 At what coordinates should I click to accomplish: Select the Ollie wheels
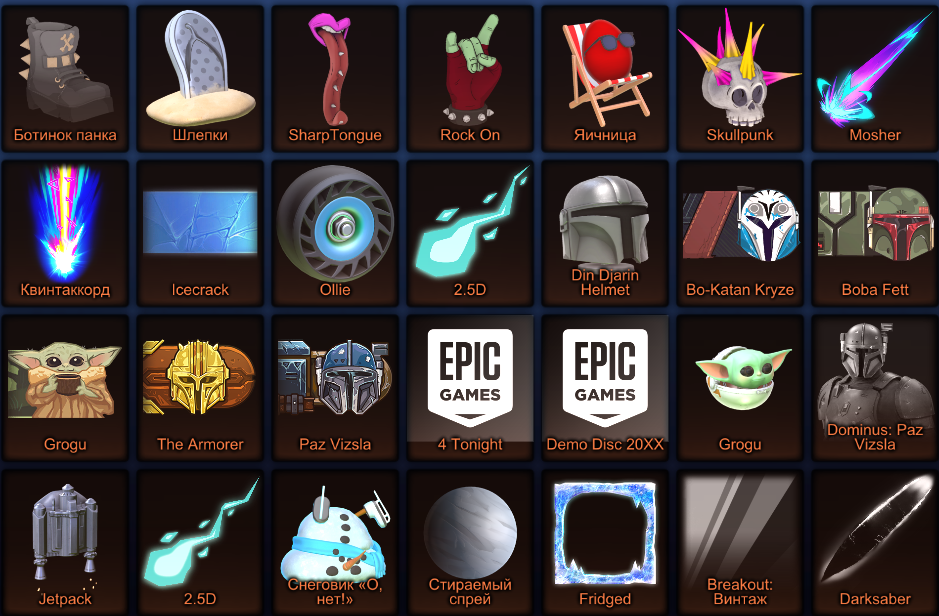[x=335, y=232]
